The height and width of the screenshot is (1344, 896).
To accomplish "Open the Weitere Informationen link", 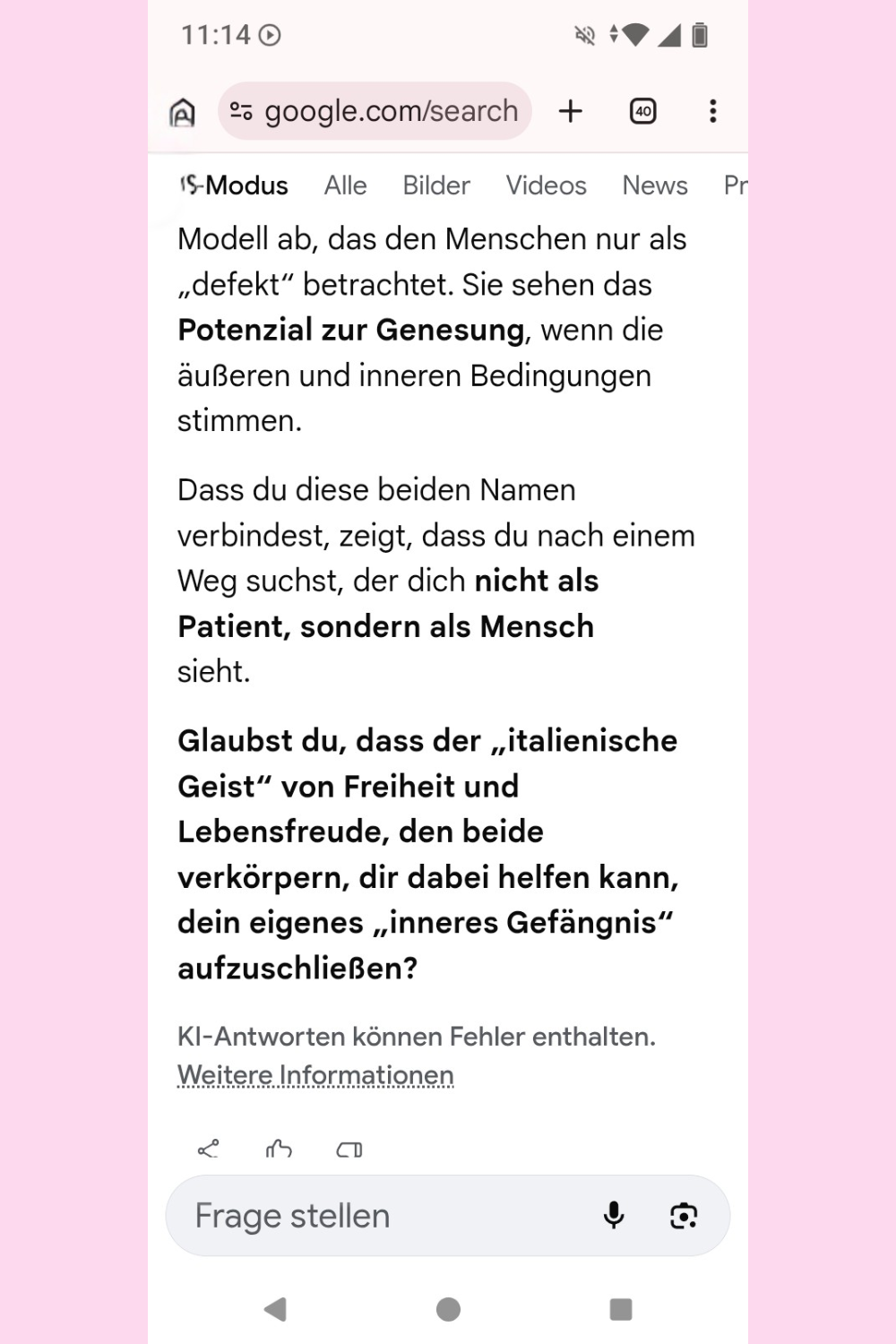I will [x=314, y=1073].
